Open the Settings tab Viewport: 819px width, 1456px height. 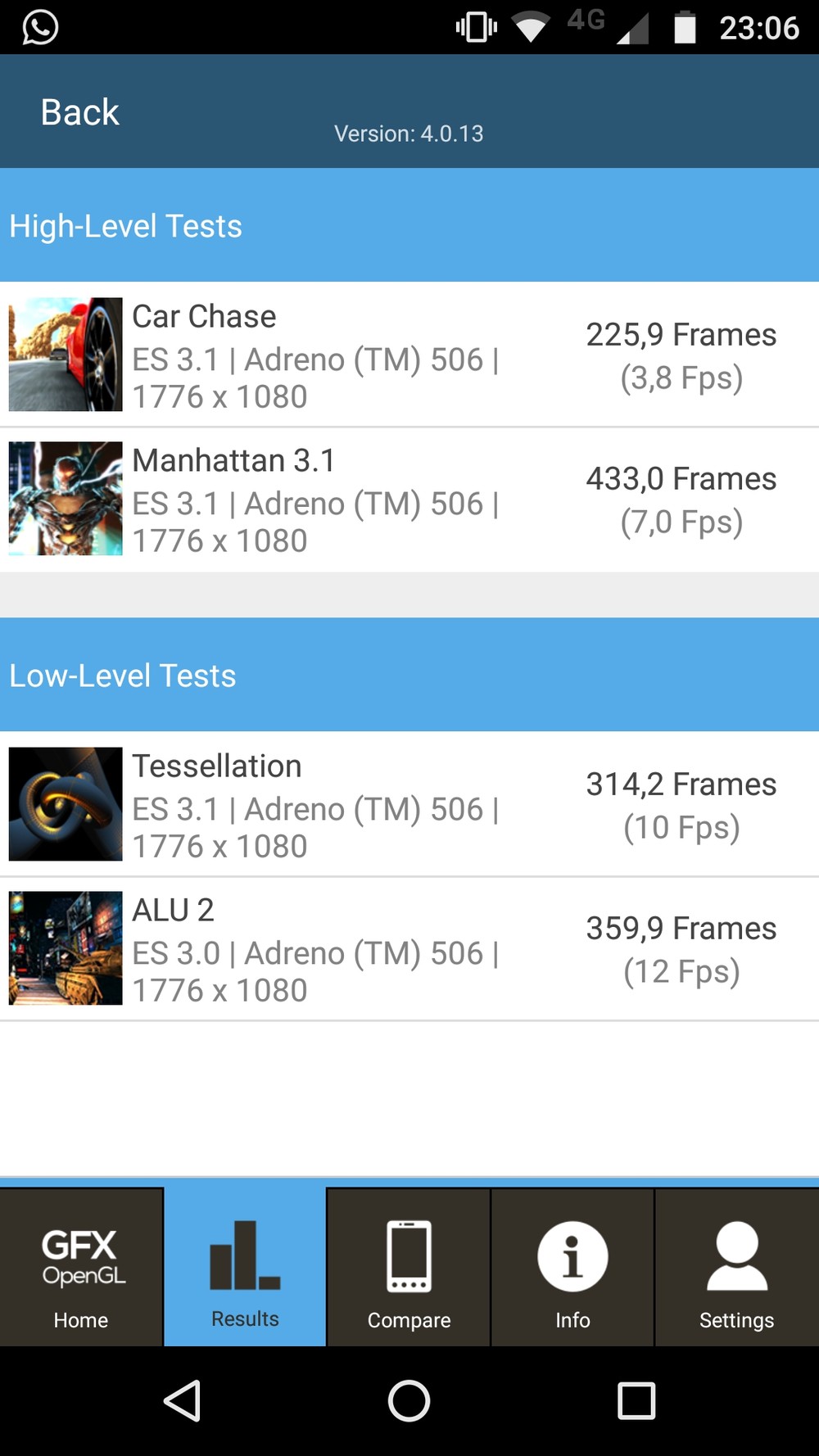click(x=737, y=1267)
